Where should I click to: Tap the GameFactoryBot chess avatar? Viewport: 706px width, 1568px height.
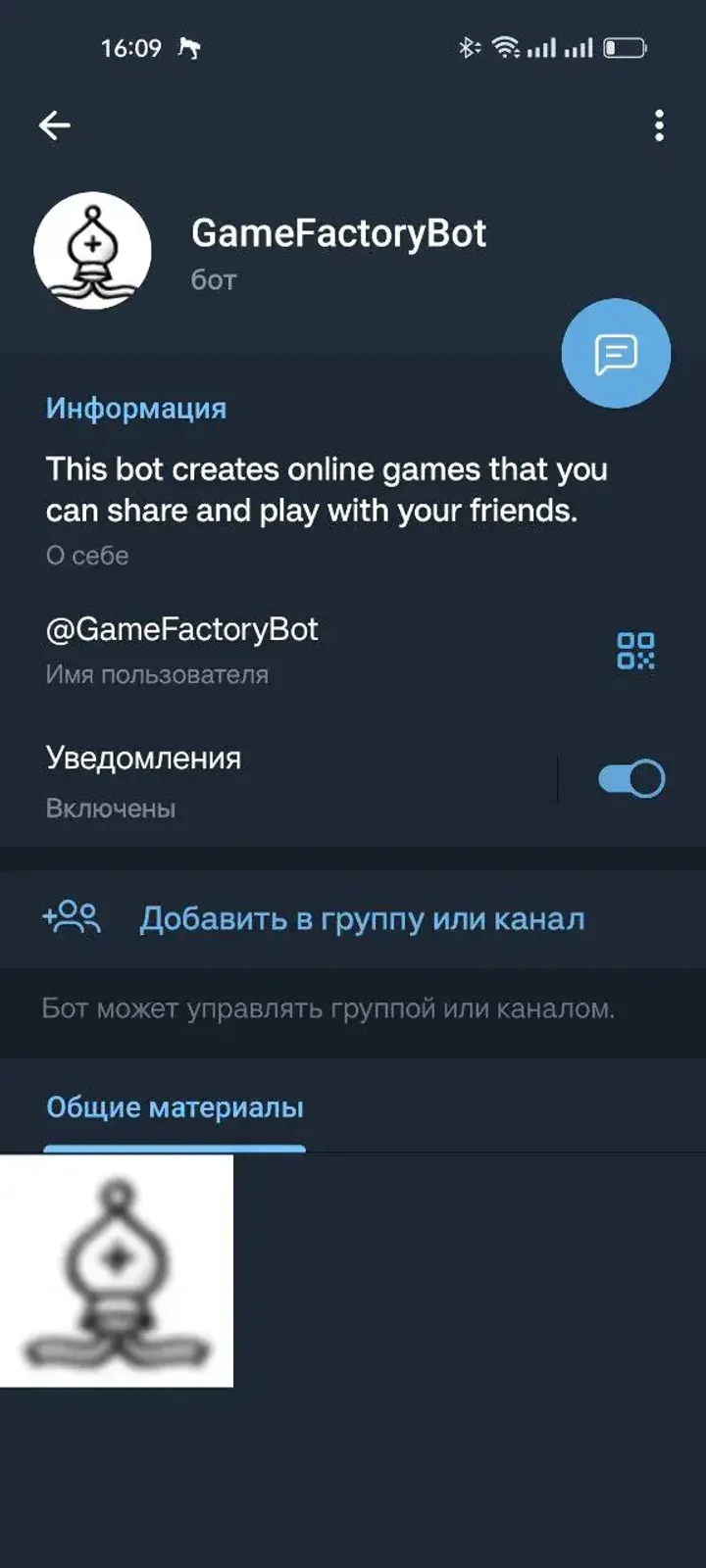pyautogui.click(x=92, y=250)
